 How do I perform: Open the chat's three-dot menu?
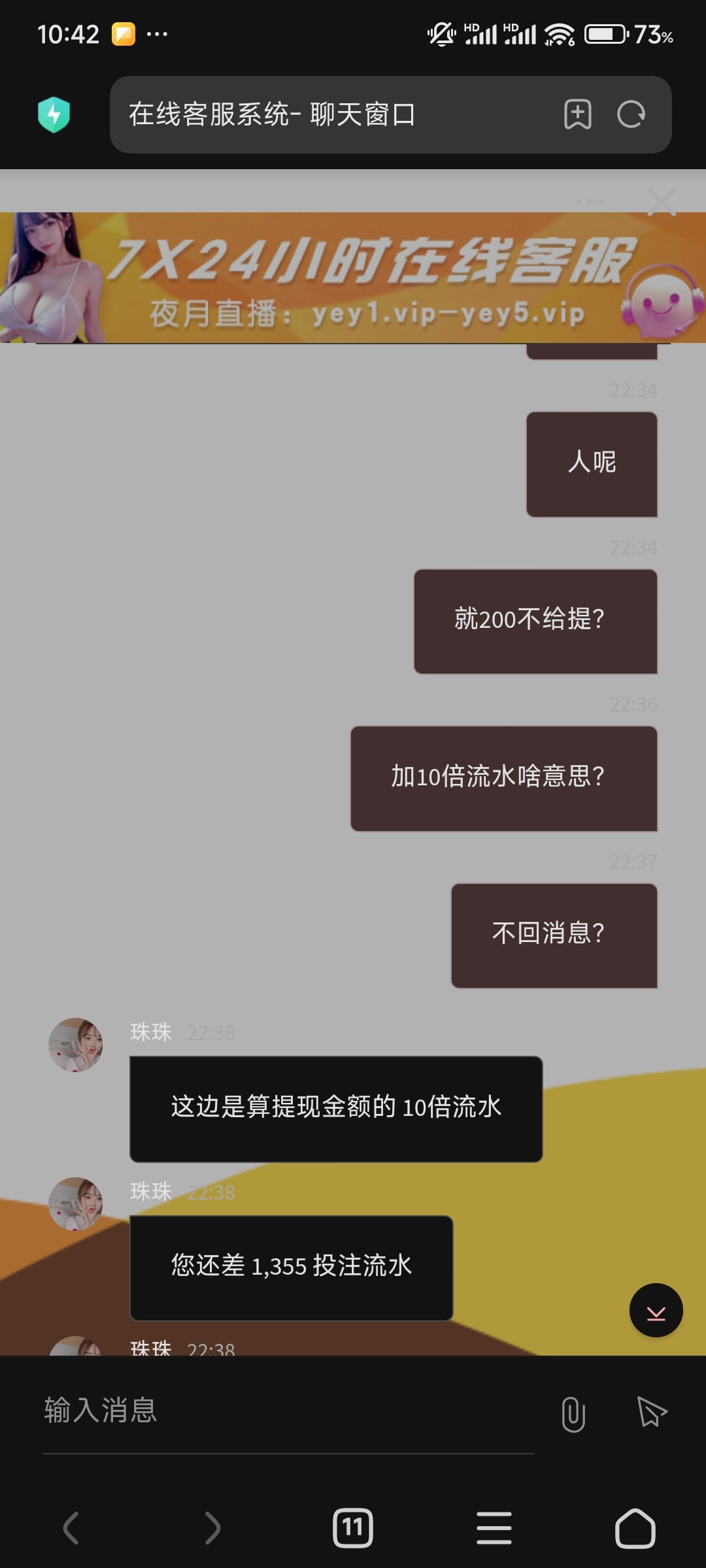(x=590, y=202)
